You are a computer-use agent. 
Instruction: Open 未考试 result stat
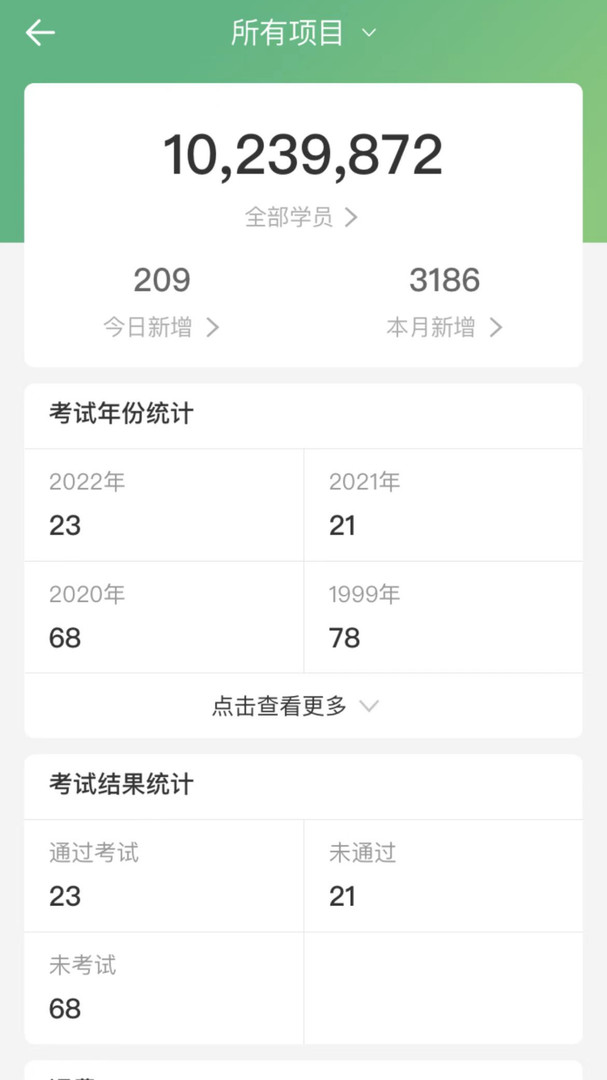(164, 988)
